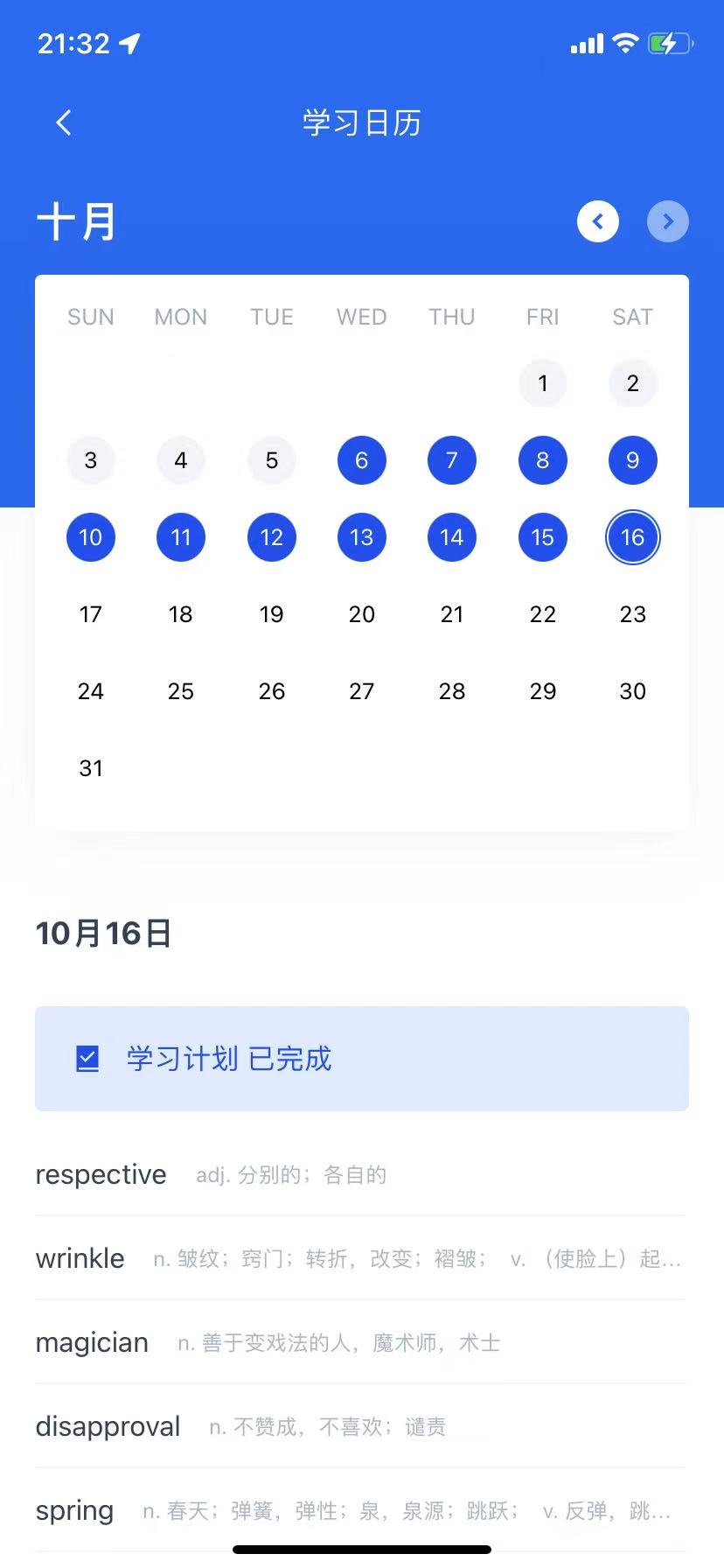The image size is (724, 1568).
Task: Tap October 16 on the calendar
Action: tap(633, 537)
